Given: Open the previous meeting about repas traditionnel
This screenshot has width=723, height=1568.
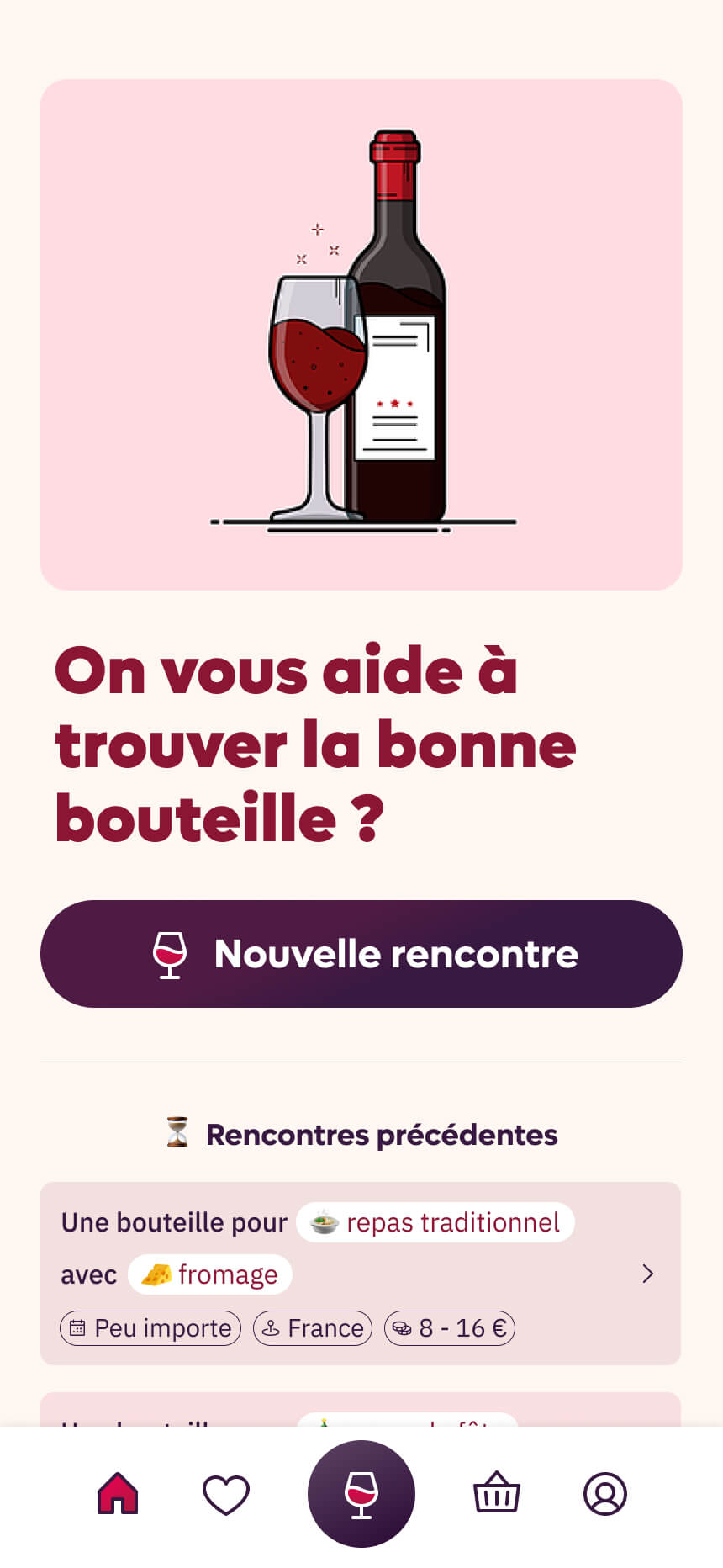Looking at the screenshot, I should pos(361,1274).
